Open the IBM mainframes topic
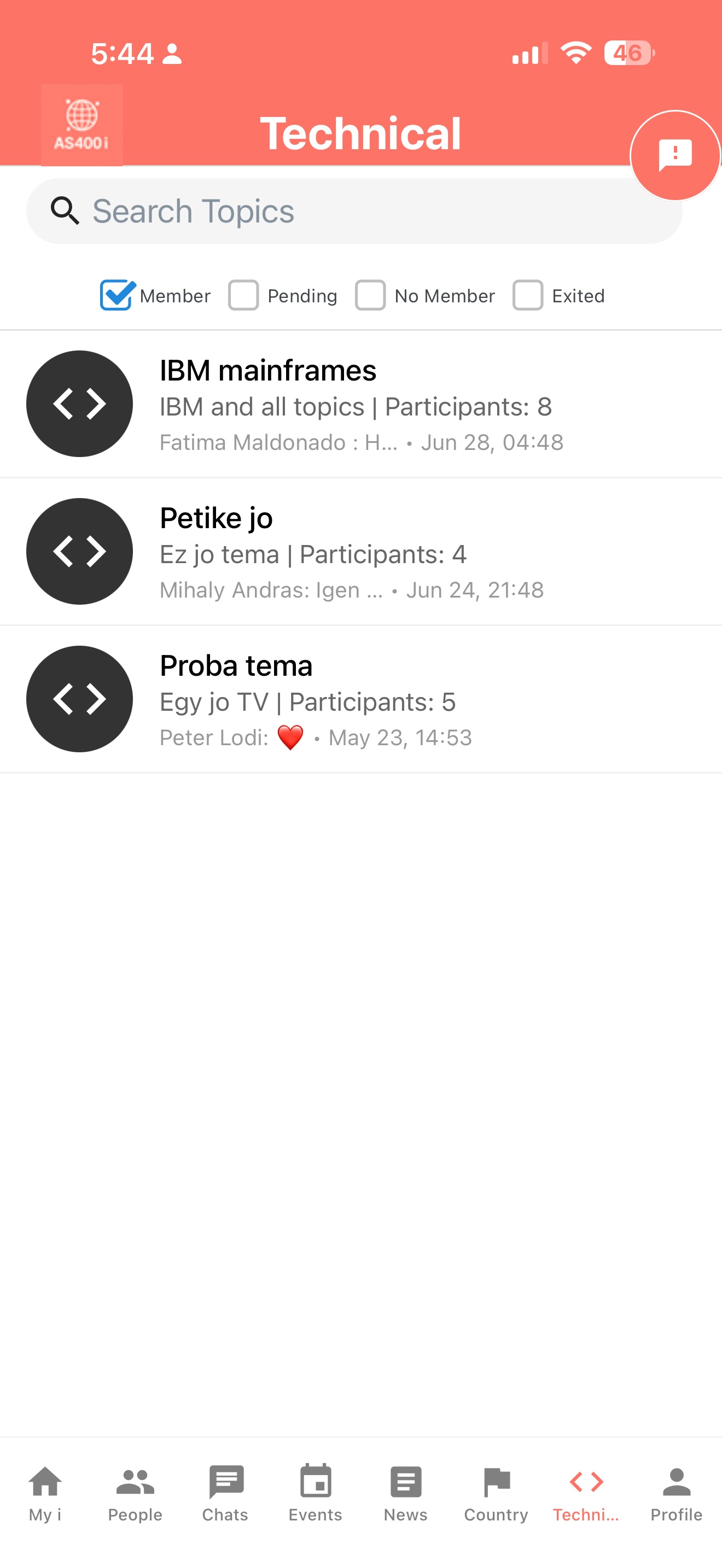The image size is (722, 1568). pos(360,403)
